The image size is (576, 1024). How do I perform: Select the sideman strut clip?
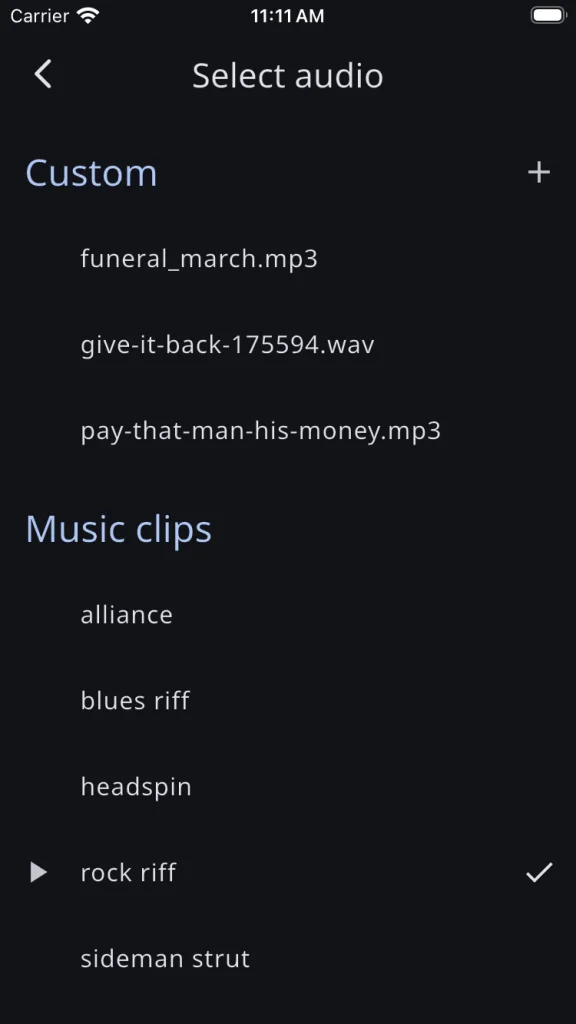pos(288,959)
